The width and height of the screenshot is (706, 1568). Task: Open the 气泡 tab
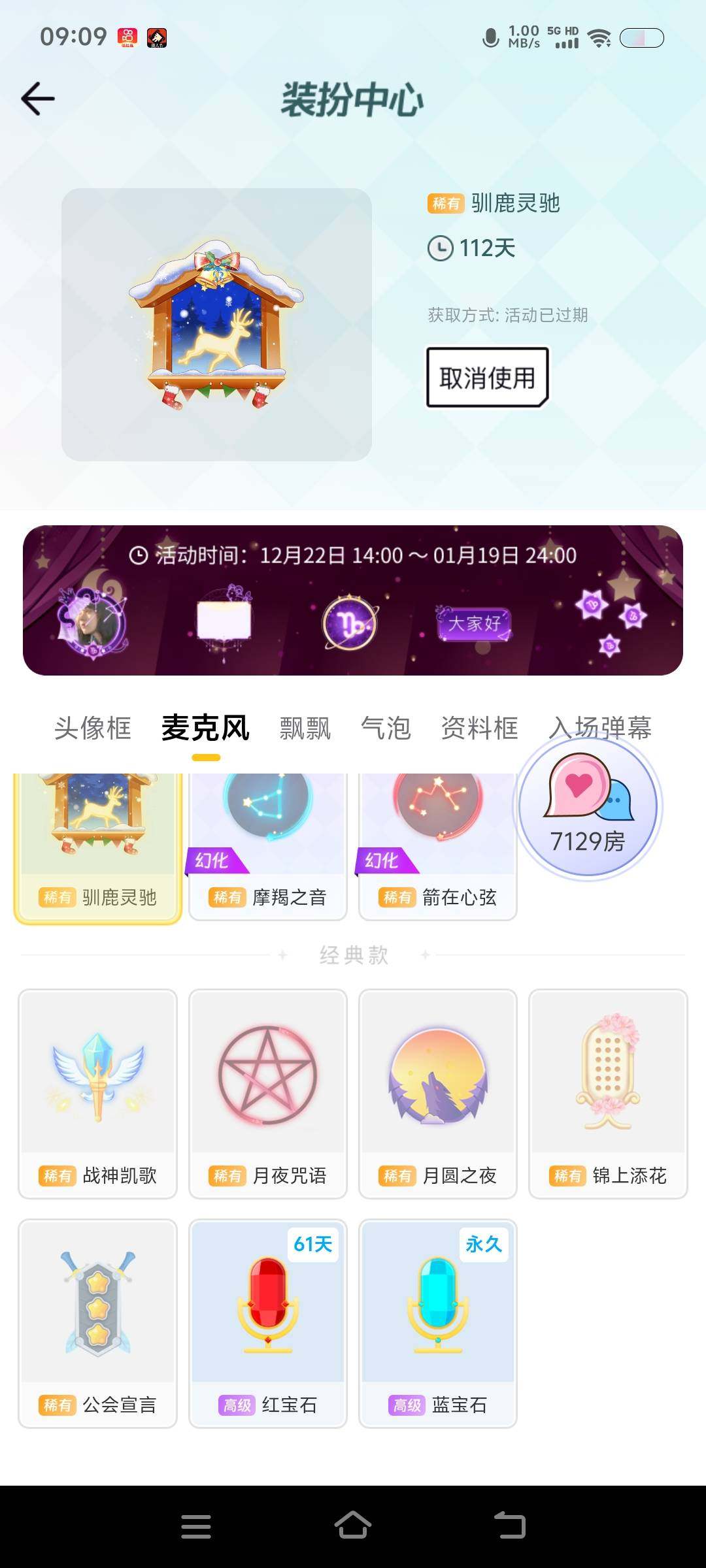(x=387, y=728)
